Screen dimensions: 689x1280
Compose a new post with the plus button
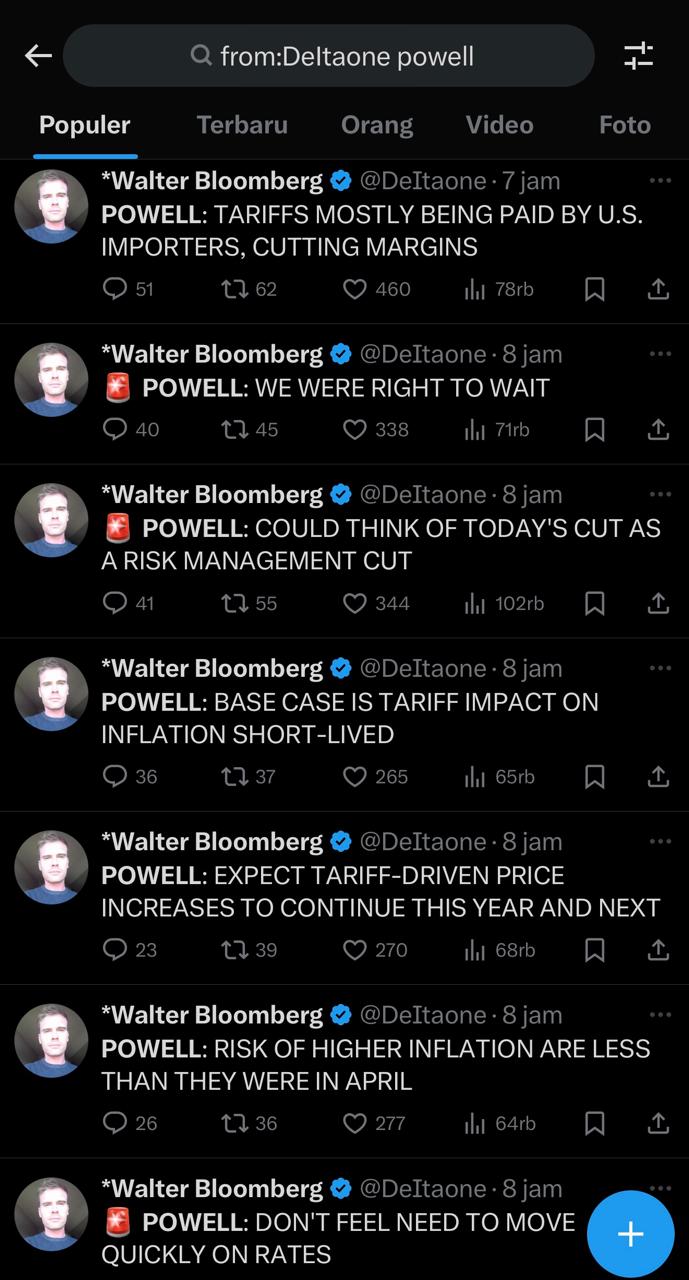pyautogui.click(x=630, y=1235)
